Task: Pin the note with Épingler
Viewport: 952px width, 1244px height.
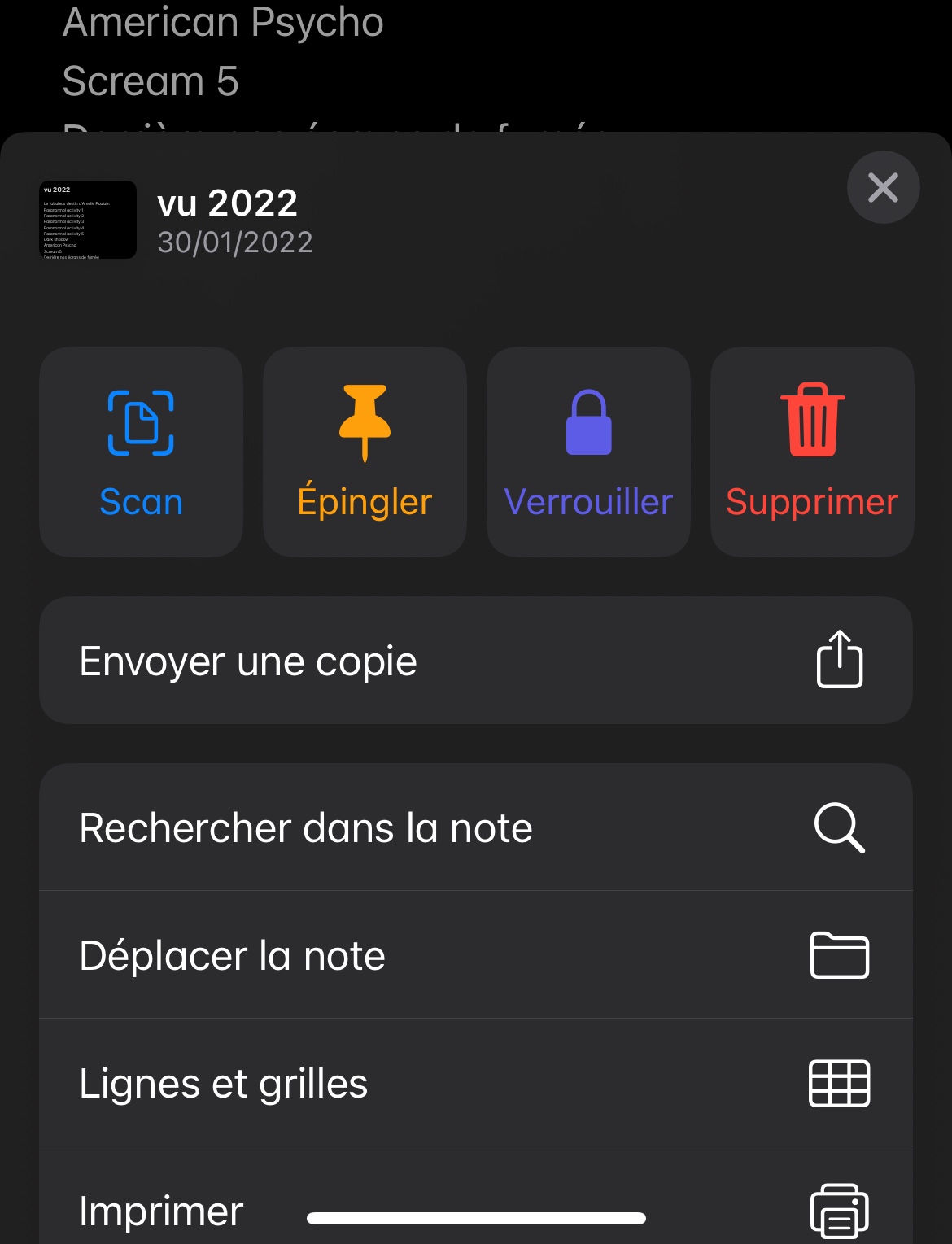Action: click(365, 452)
